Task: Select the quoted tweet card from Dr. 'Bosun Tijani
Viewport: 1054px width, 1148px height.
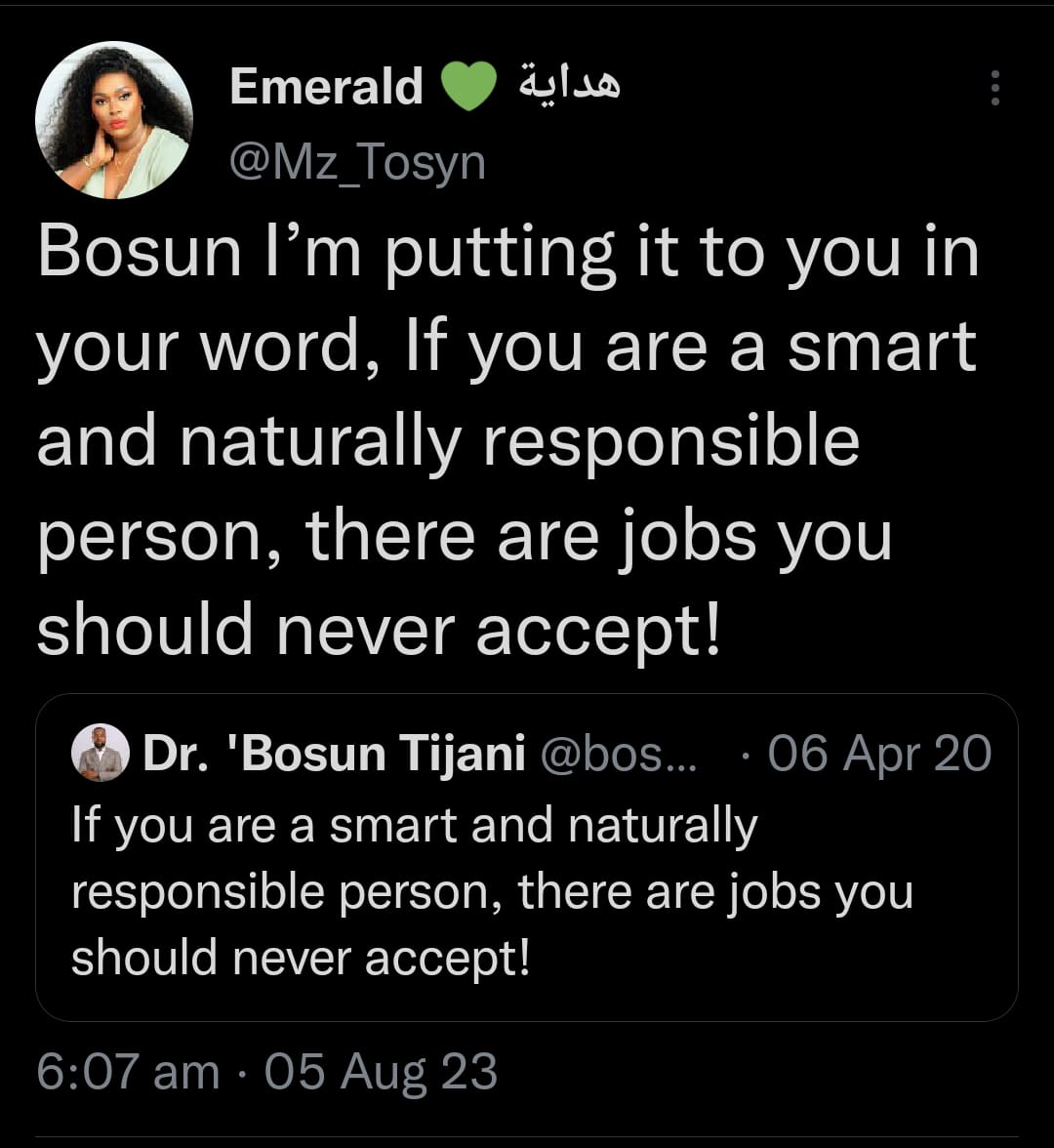Action: 527,859
